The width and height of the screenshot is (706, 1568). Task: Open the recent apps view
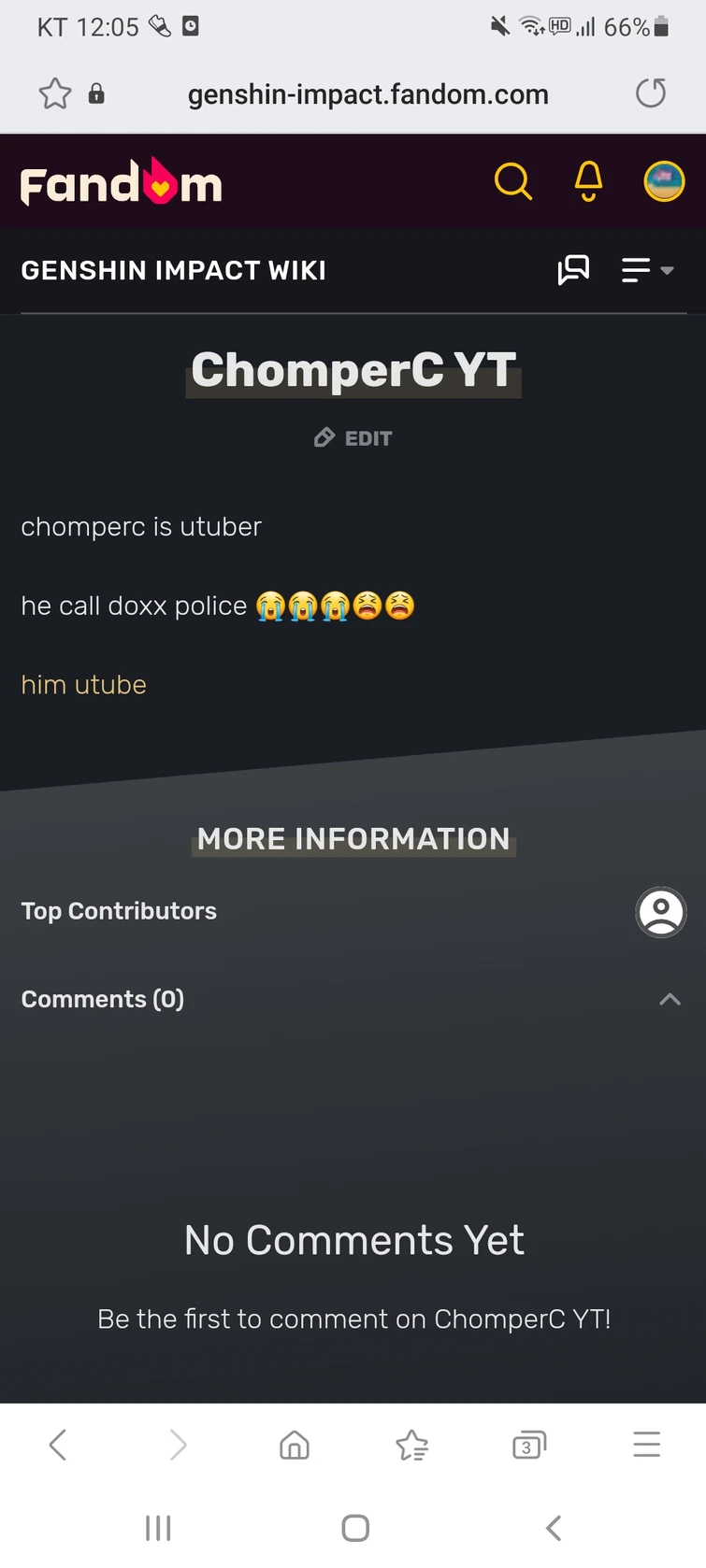(158, 1529)
